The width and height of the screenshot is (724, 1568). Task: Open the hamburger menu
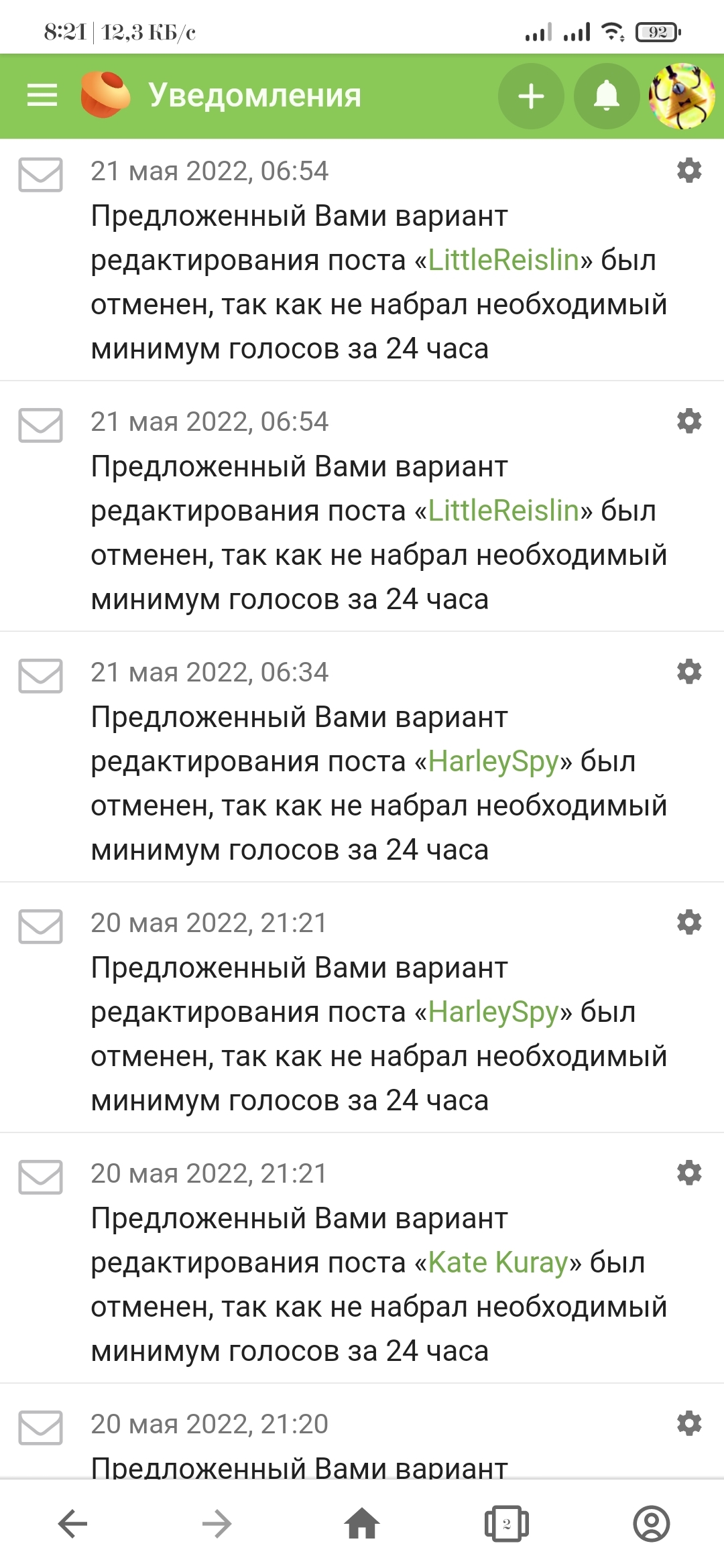click(x=42, y=96)
